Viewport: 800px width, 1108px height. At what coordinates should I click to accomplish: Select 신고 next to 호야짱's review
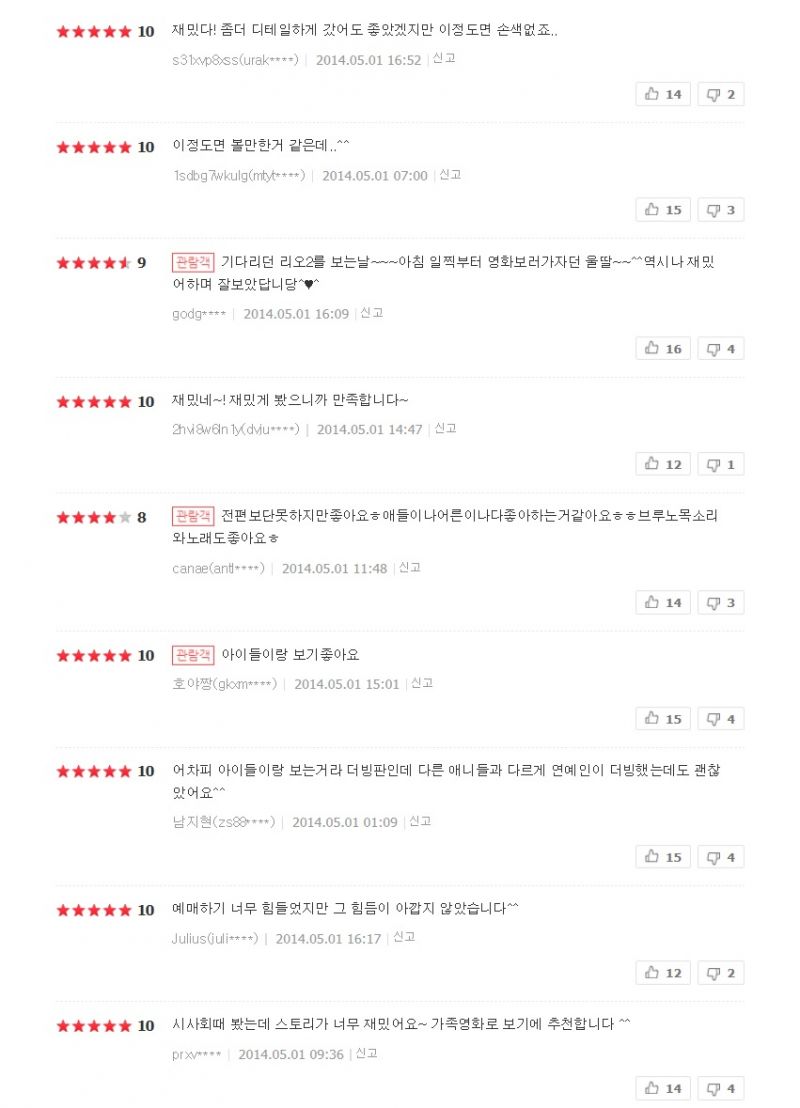pyautogui.click(x=422, y=683)
